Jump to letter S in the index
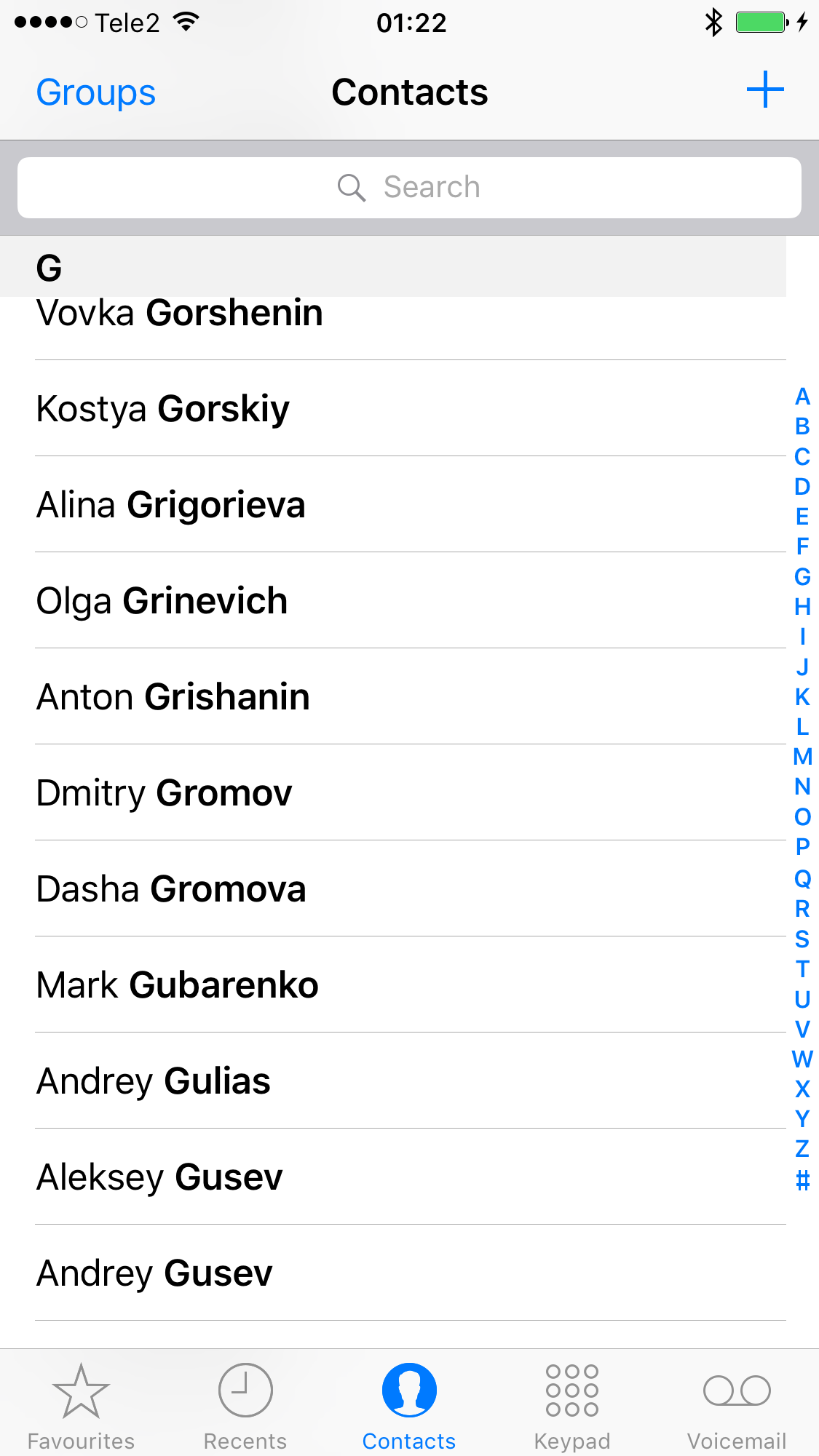The width and height of the screenshot is (819, 1456). (x=802, y=939)
